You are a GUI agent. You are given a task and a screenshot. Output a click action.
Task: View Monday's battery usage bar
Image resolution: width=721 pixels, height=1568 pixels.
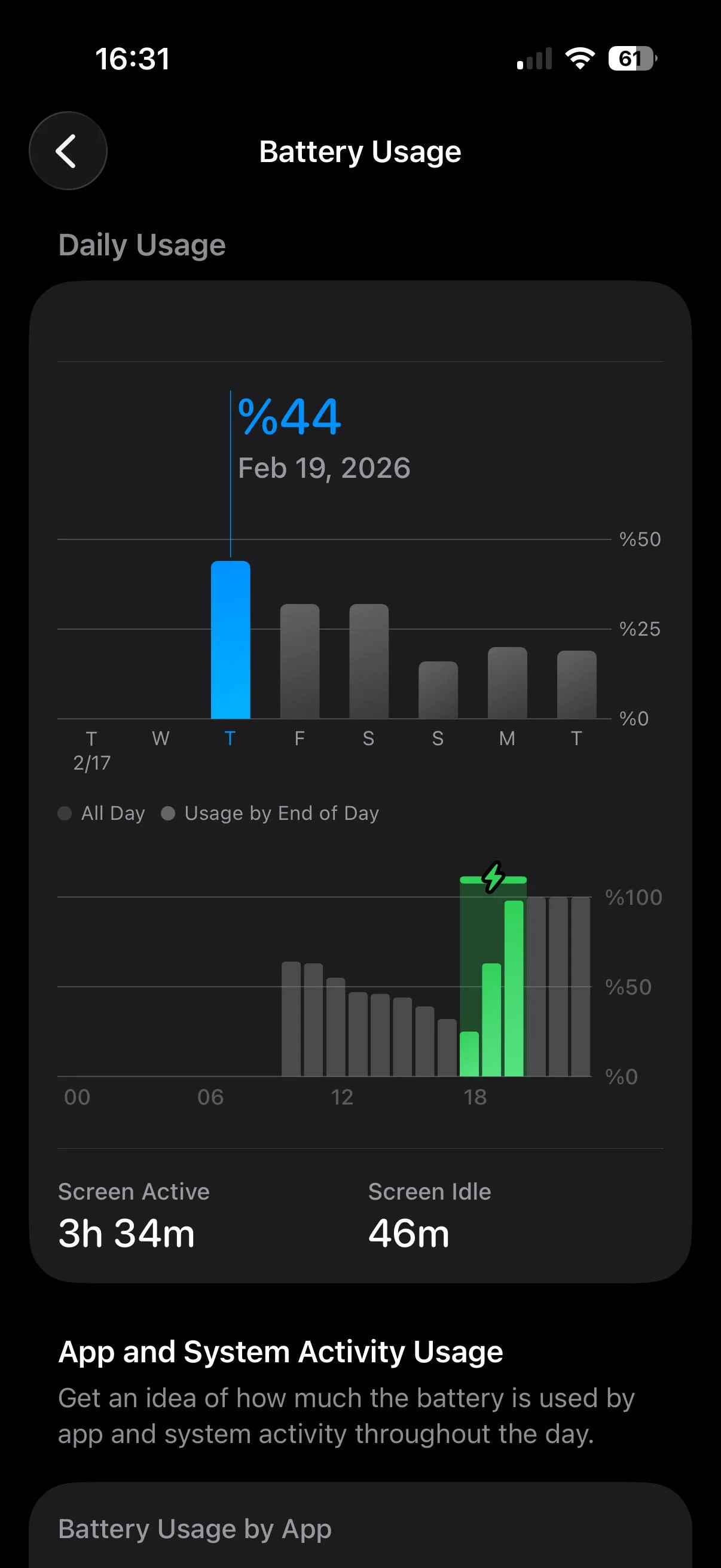click(508, 682)
